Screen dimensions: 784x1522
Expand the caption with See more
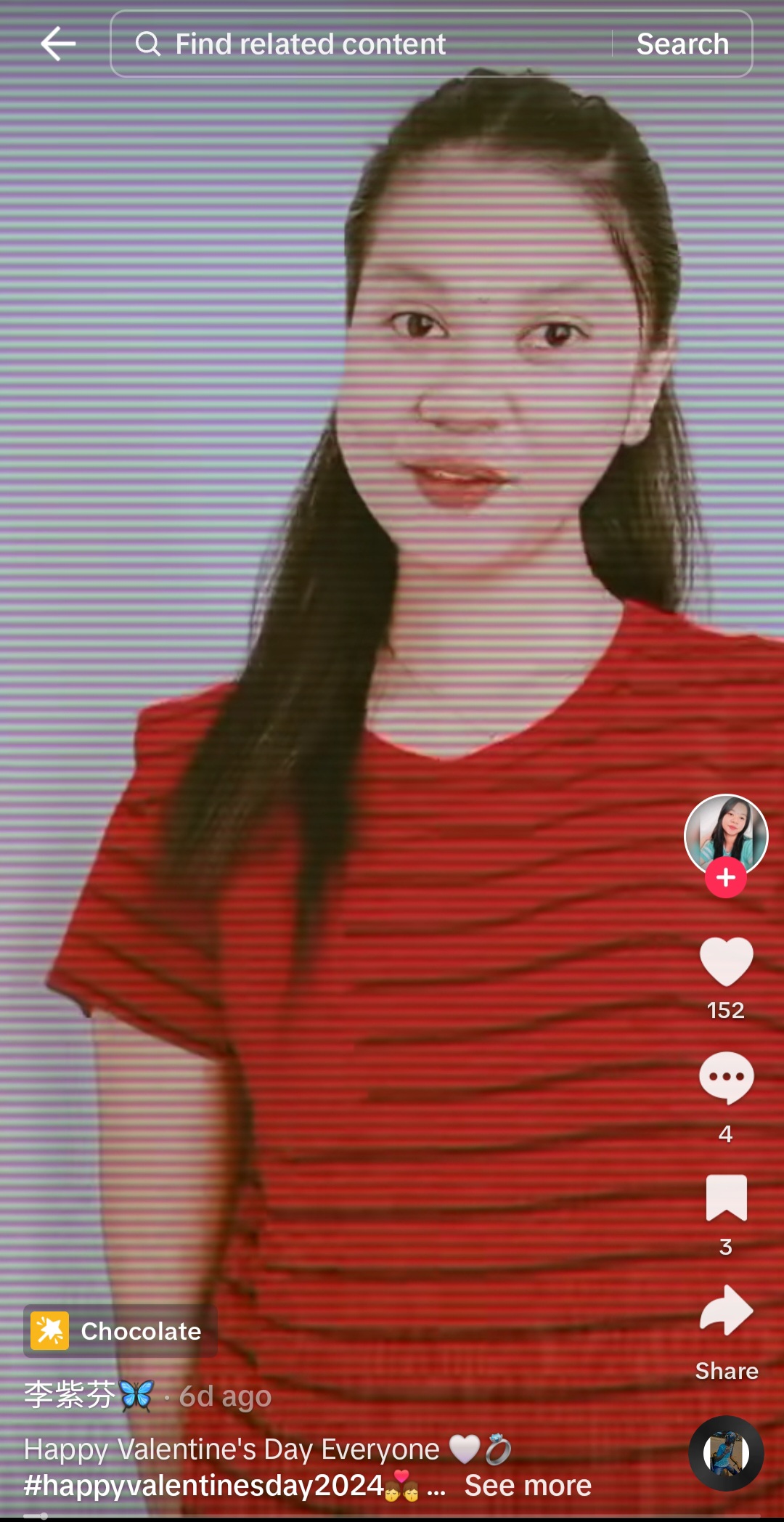tap(528, 1486)
